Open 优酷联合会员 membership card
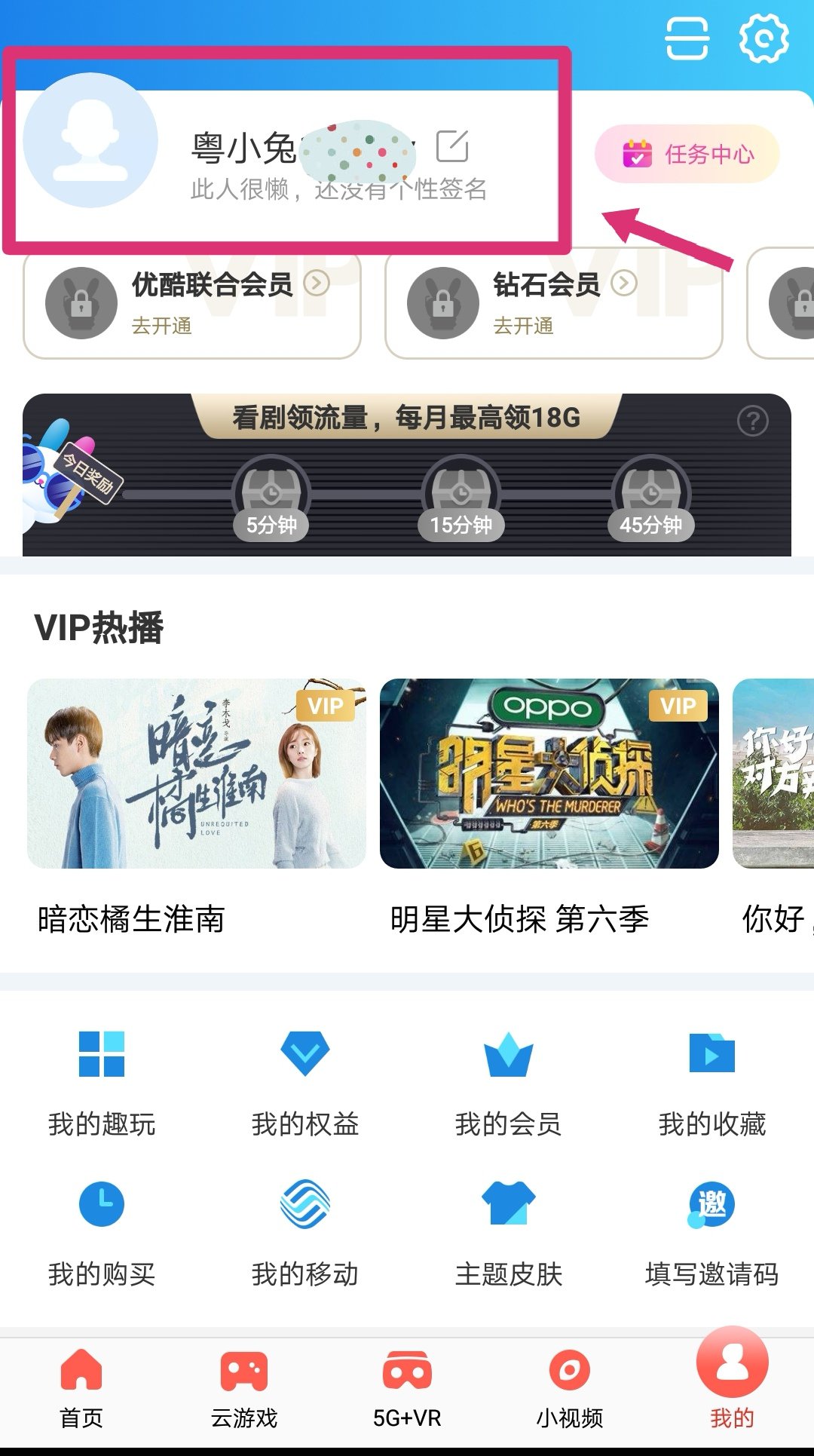The height and width of the screenshot is (1456, 814). [192, 304]
